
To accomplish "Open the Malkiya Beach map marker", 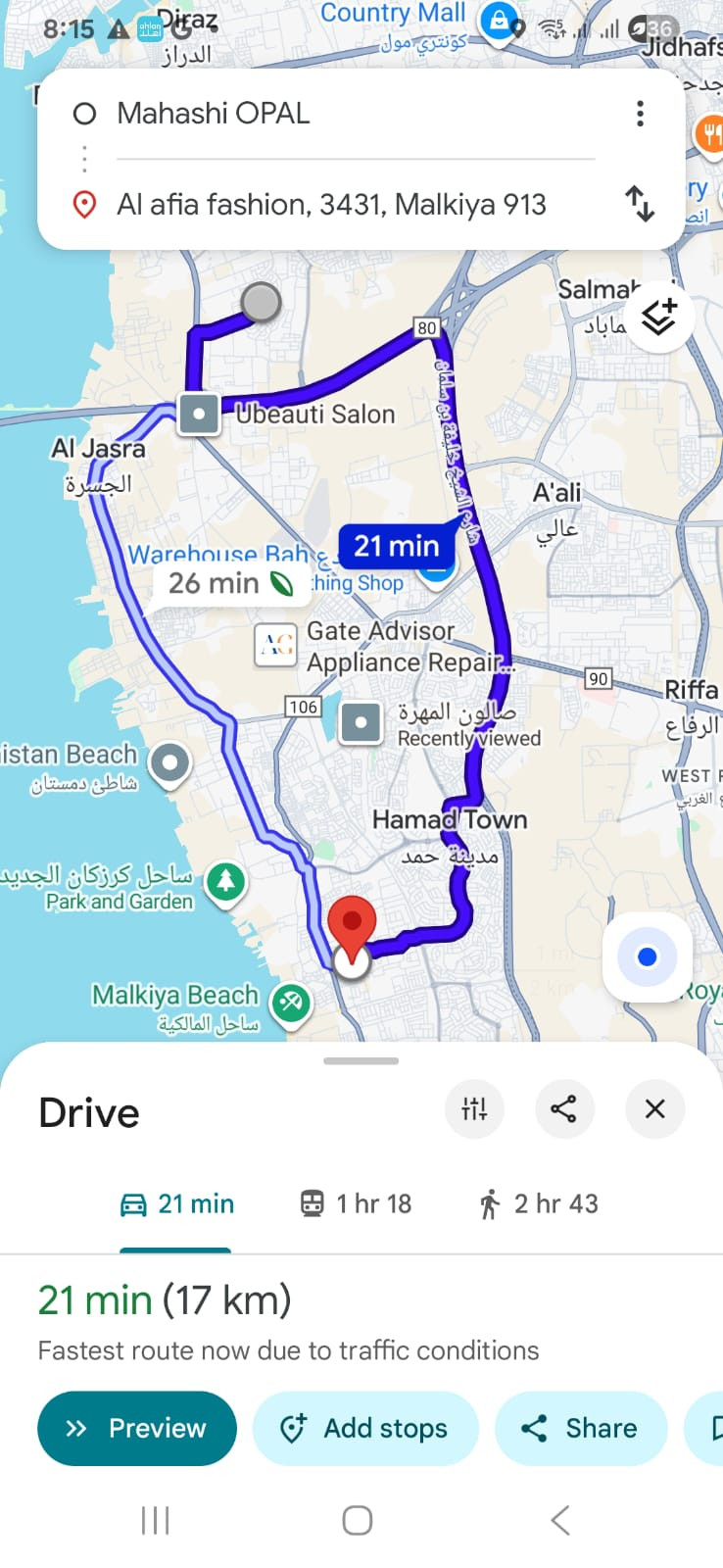I will pyautogui.click(x=290, y=1003).
